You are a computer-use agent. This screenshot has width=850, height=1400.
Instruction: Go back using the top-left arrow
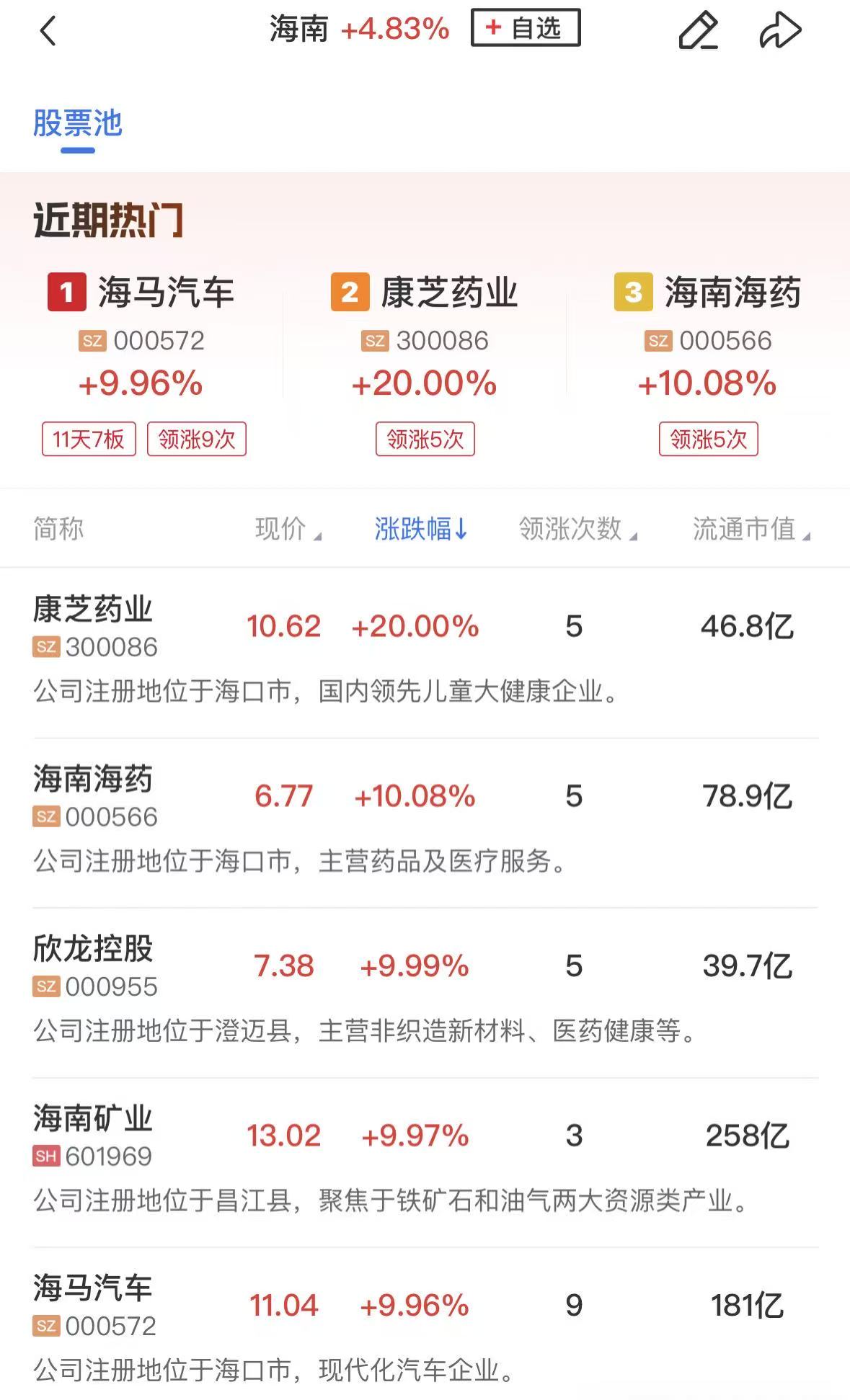[x=48, y=31]
